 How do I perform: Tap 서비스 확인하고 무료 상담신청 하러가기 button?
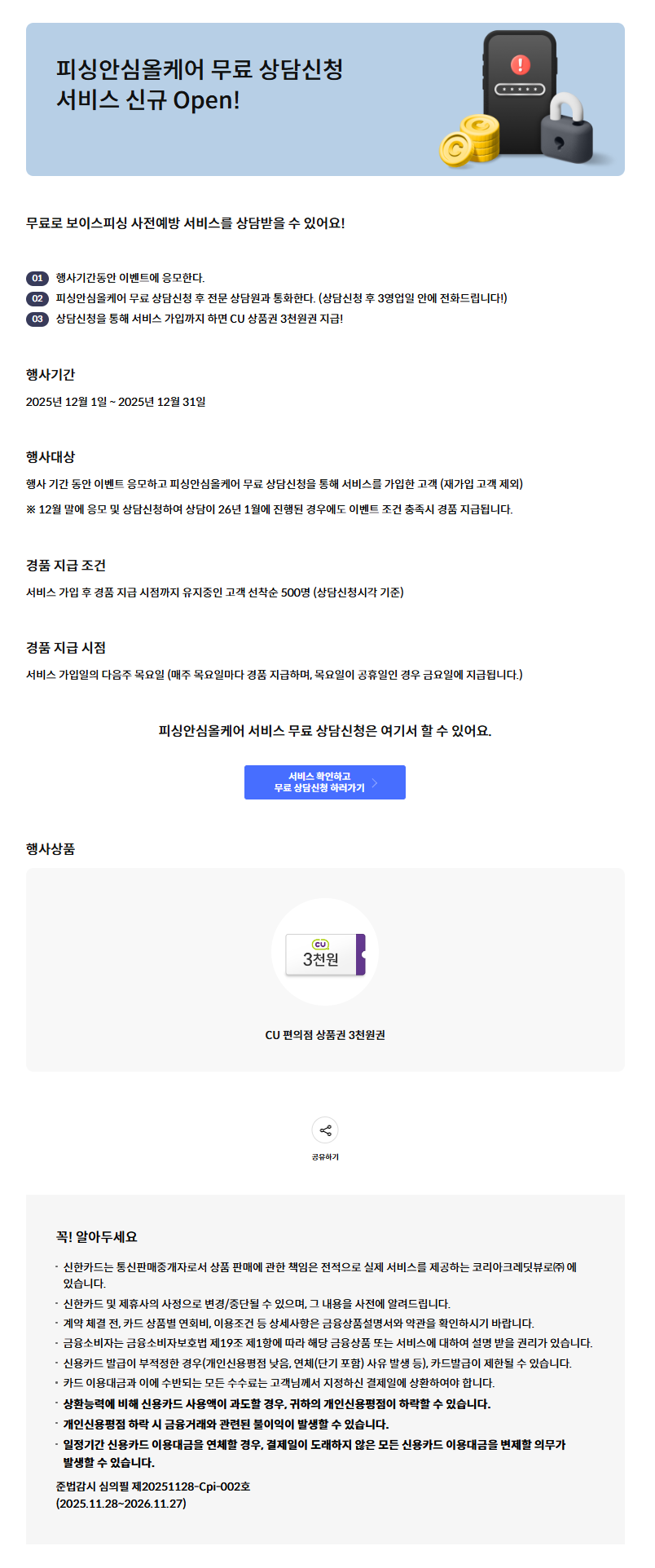[x=324, y=782]
